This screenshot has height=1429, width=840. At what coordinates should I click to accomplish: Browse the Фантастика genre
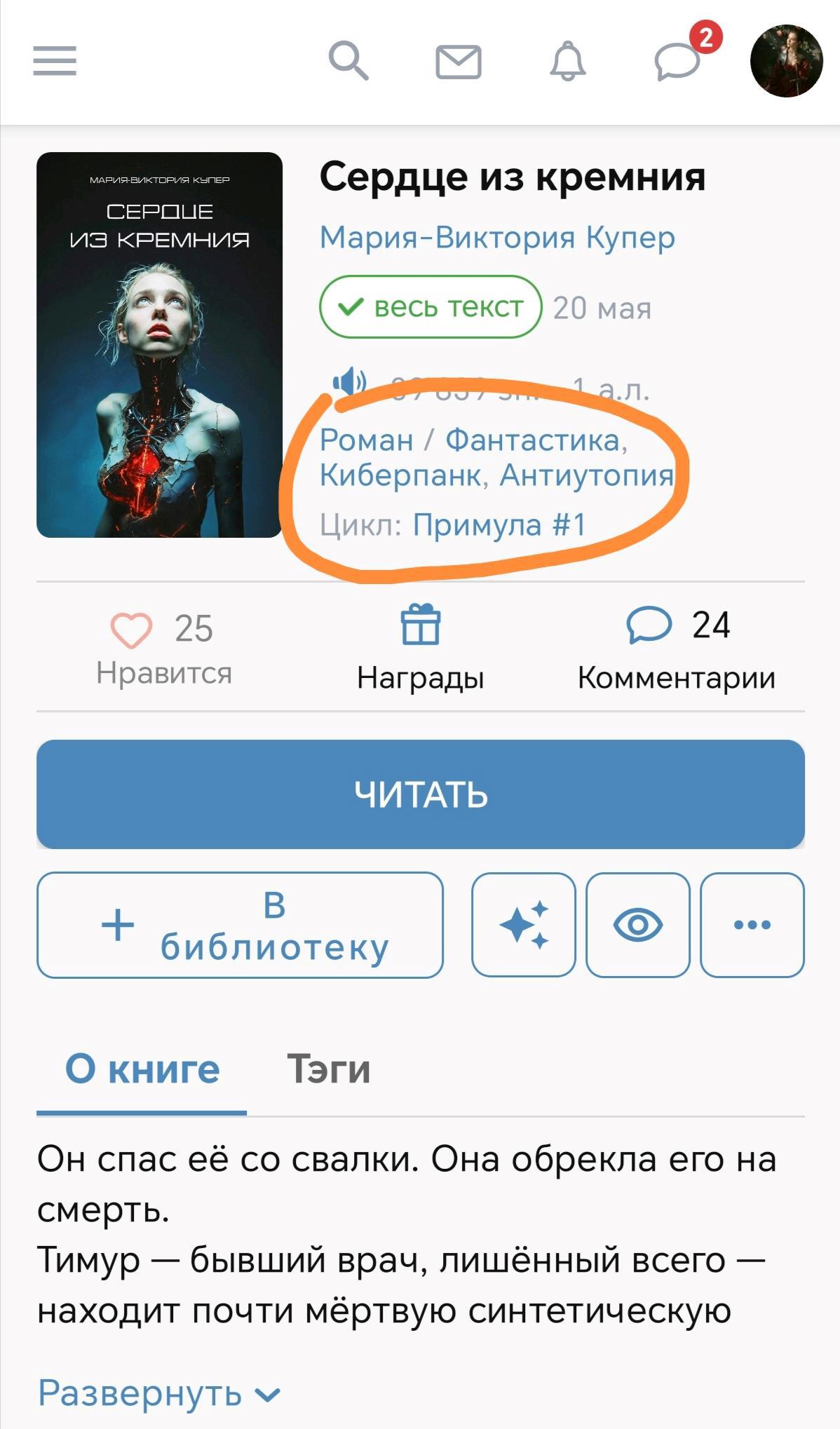533,440
